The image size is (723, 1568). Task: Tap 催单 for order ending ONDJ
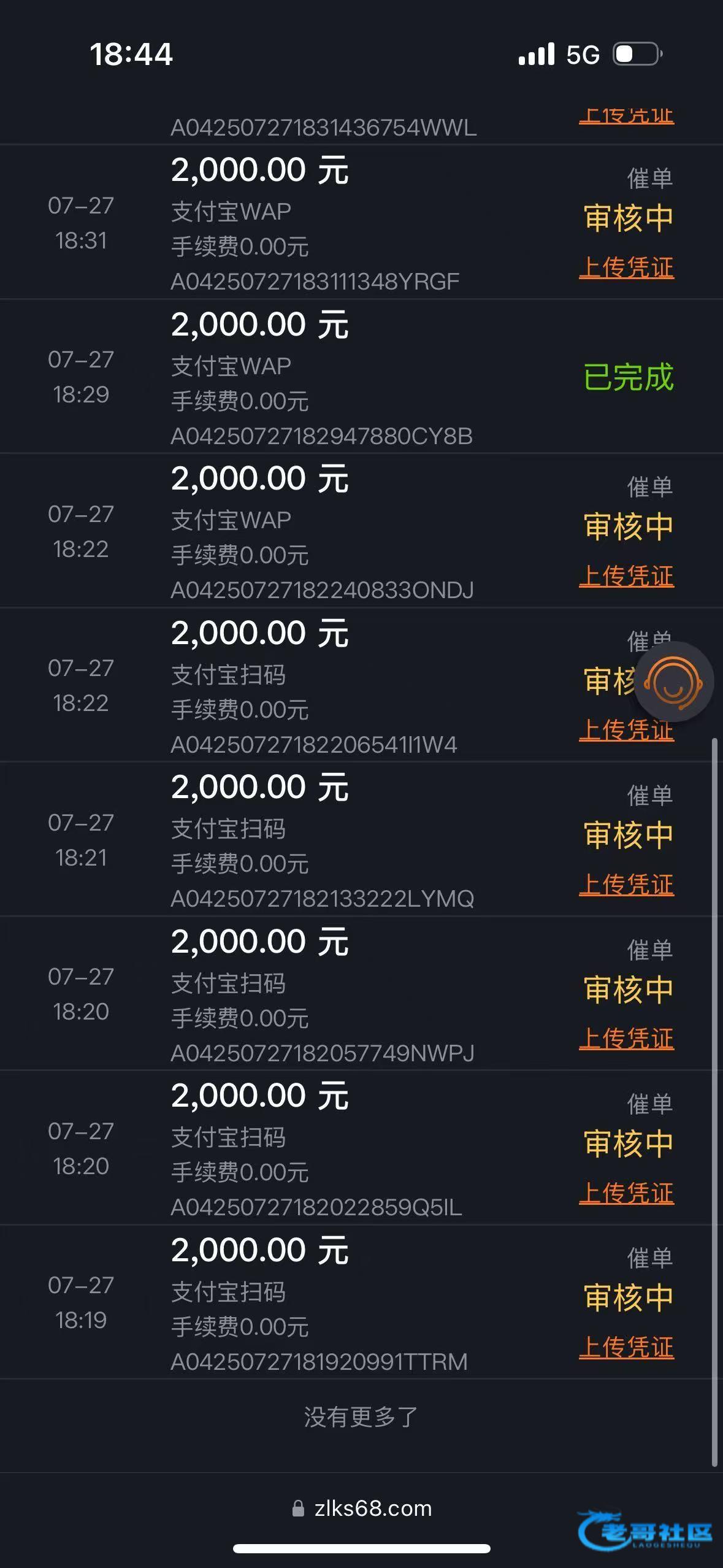point(649,487)
